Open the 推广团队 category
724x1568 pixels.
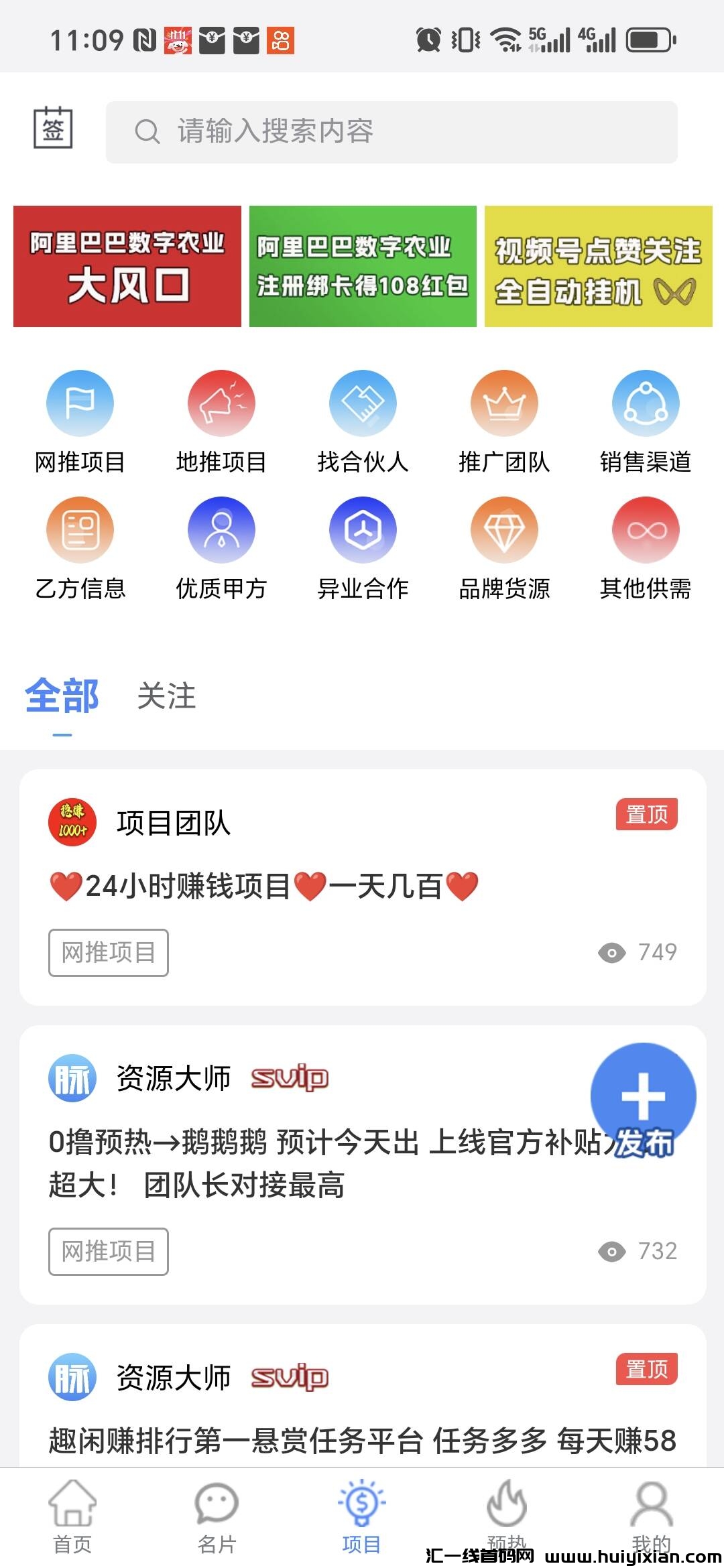pos(504,403)
